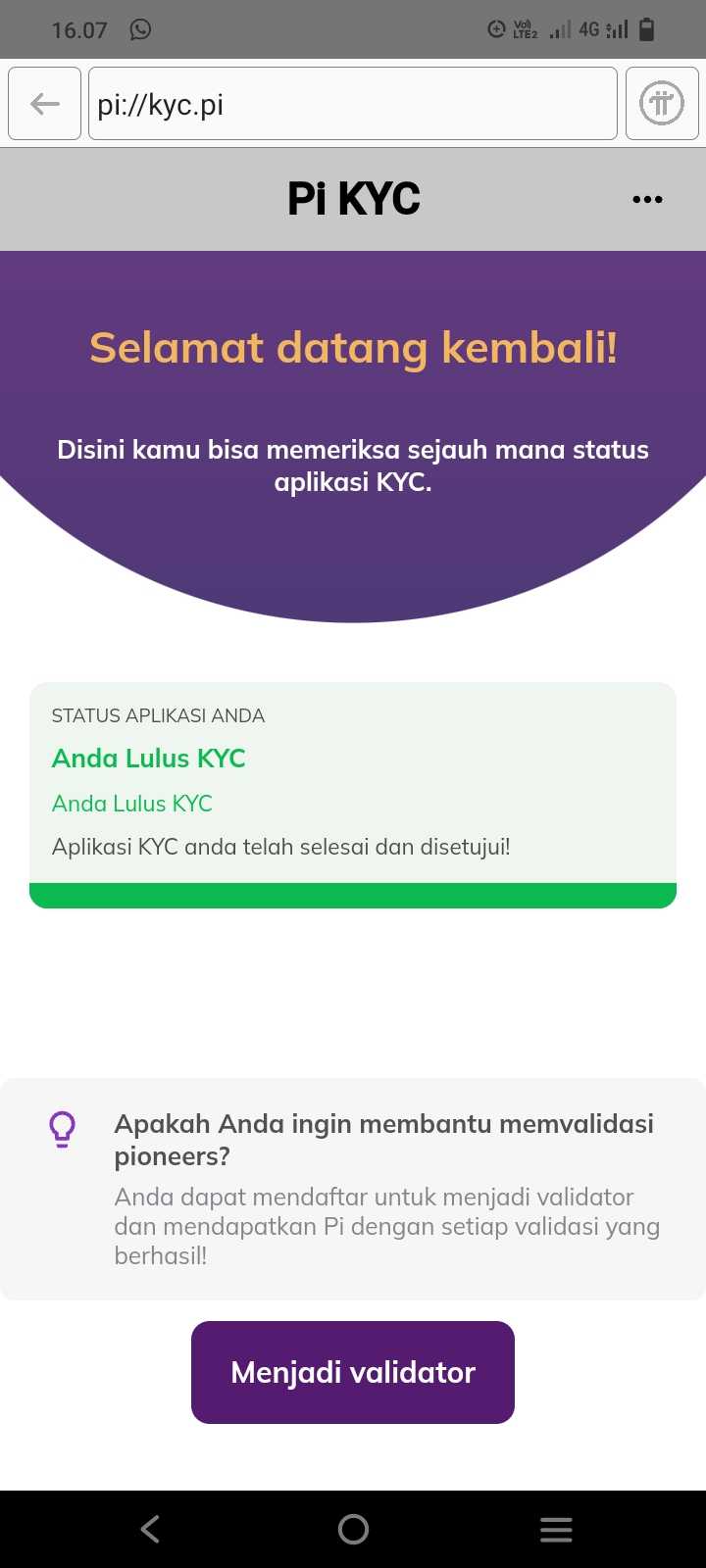The image size is (706, 1568).
Task: Tap the pi://kyc.pi address bar
Action: [x=353, y=104]
